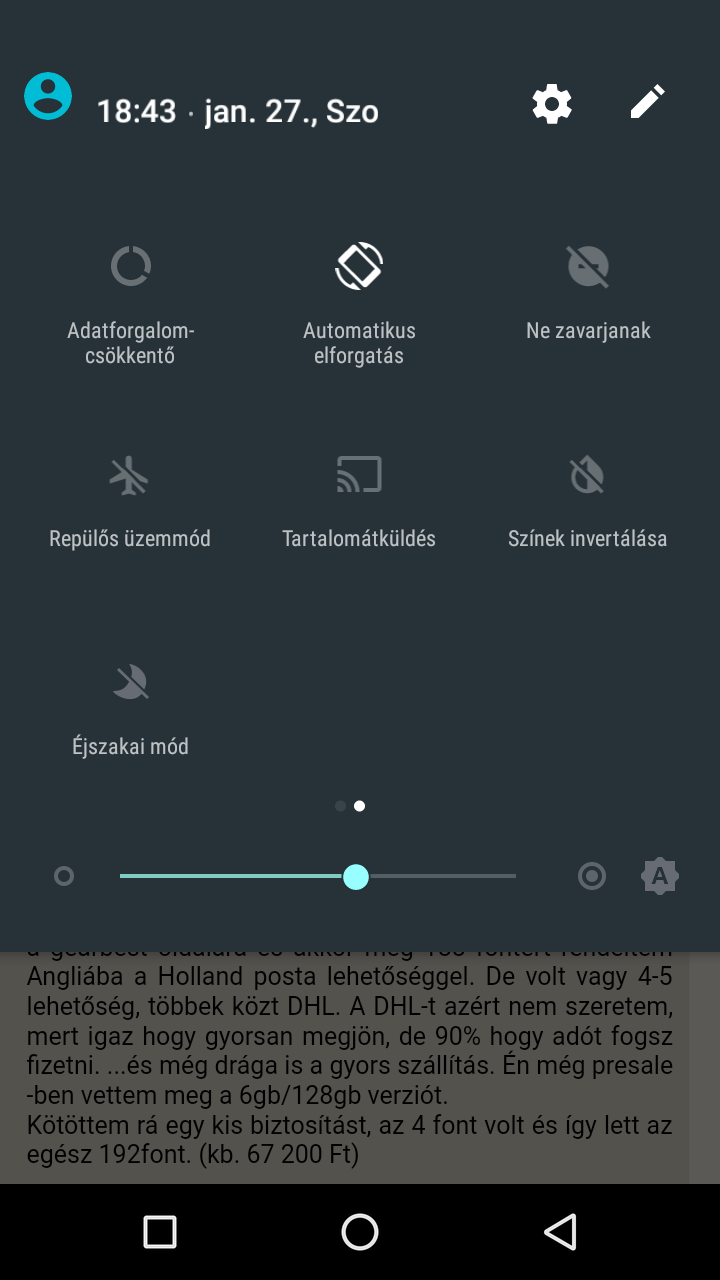Image resolution: width=720 pixels, height=1280 pixels.
Task: Edit quick settings tiles with pencil icon
Action: [648, 102]
